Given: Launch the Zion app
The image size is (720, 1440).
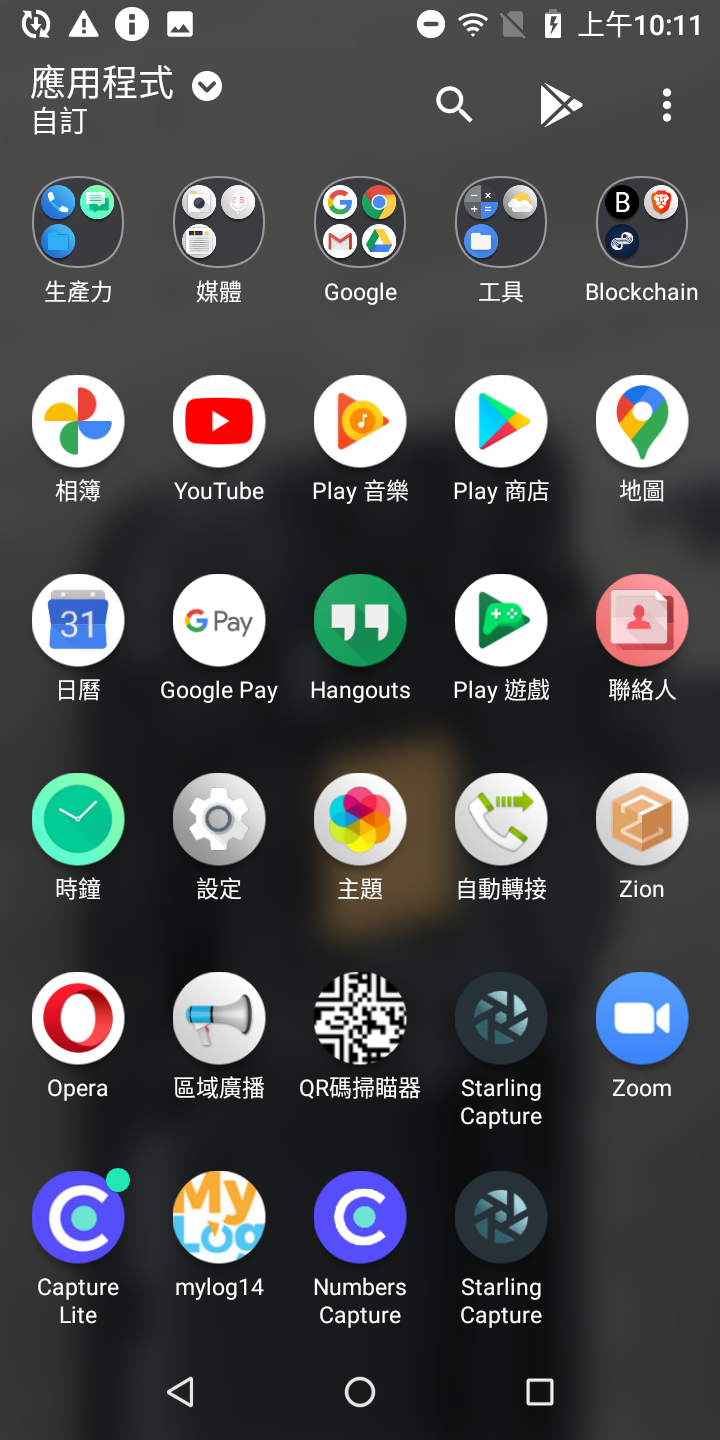Looking at the screenshot, I should pos(641,820).
